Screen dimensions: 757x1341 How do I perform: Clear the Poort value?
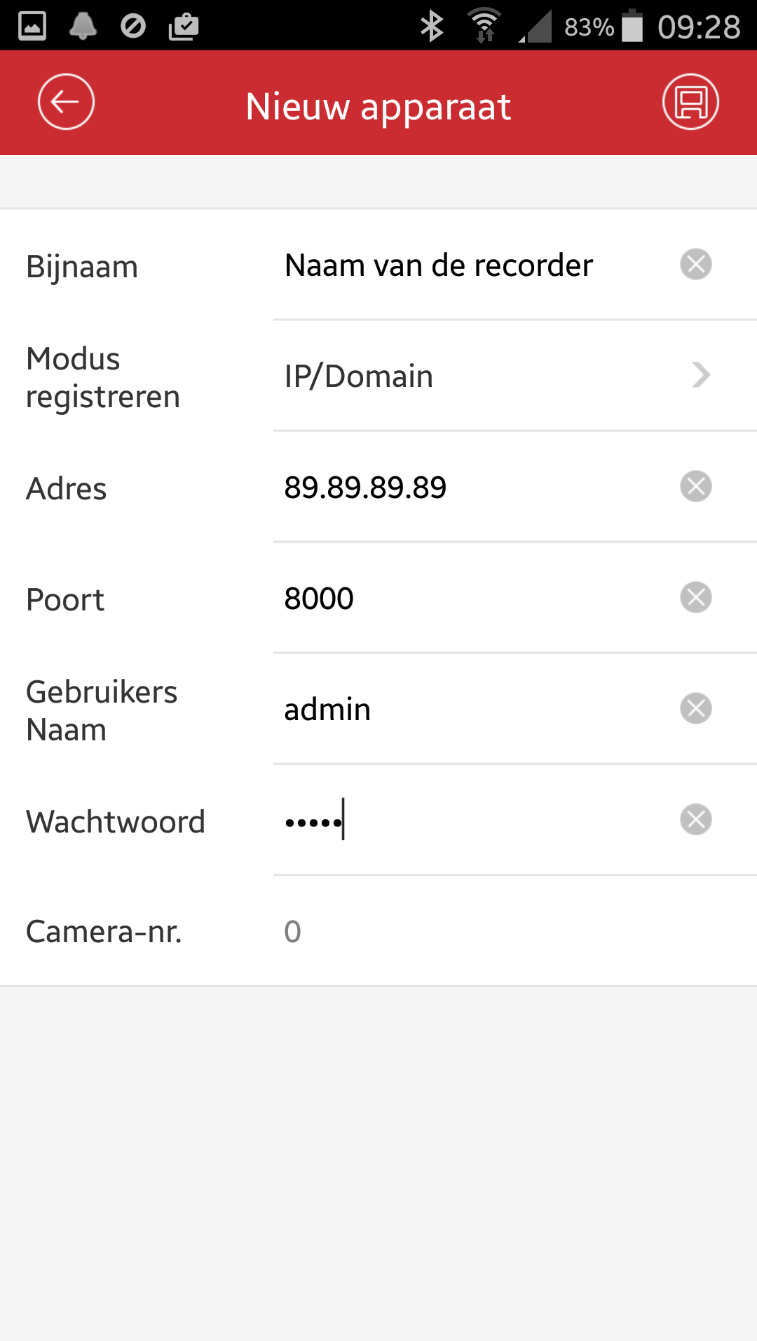pos(696,598)
